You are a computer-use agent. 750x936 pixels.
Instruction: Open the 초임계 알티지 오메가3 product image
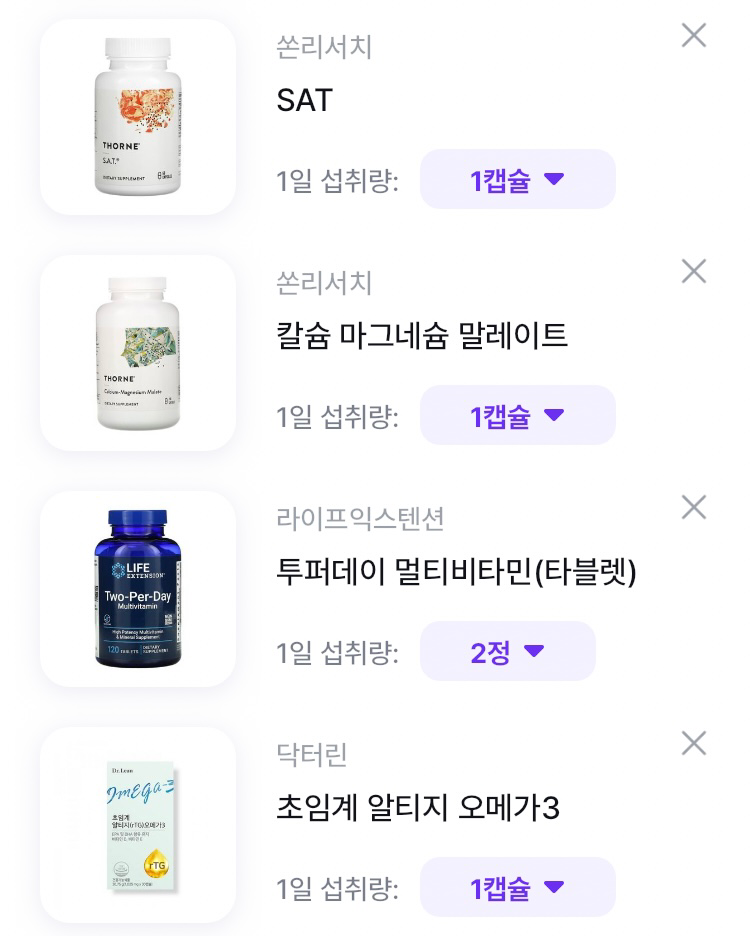coord(138,824)
